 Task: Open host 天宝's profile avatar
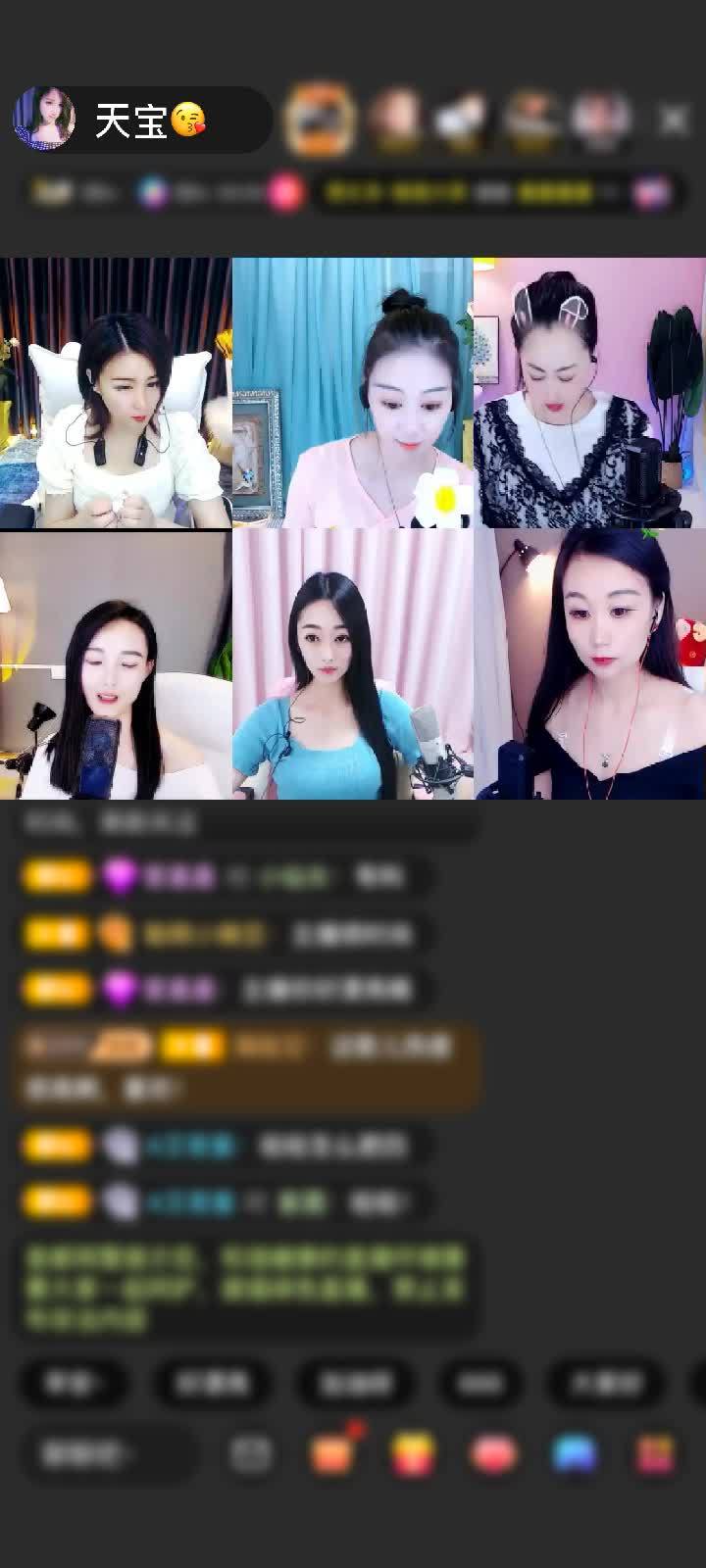(44, 120)
